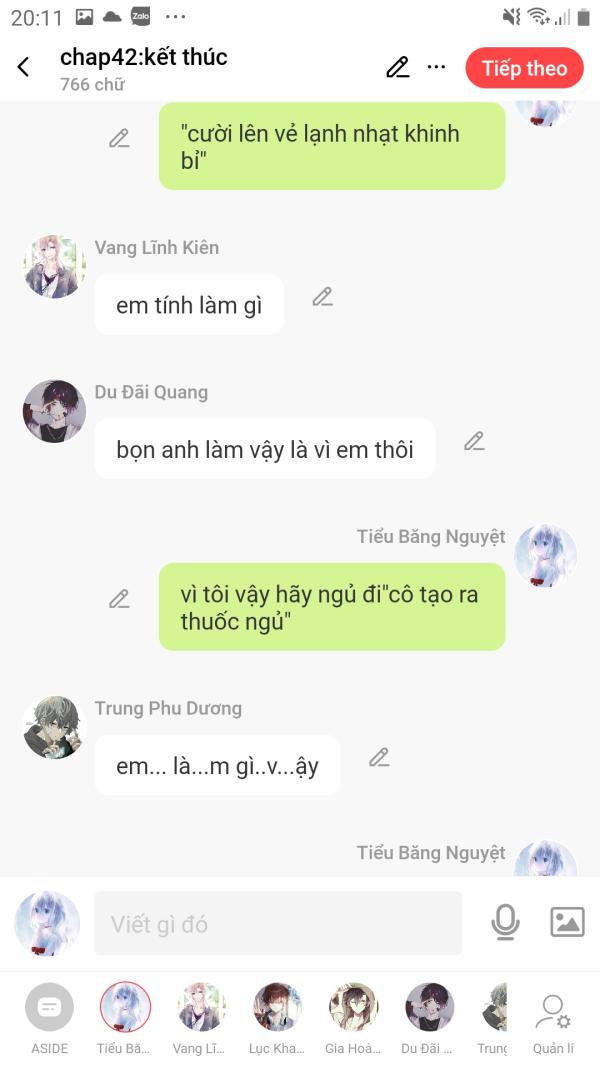The width and height of the screenshot is (600, 1067).
Task: Go back with the top-left arrow
Action: (x=23, y=67)
